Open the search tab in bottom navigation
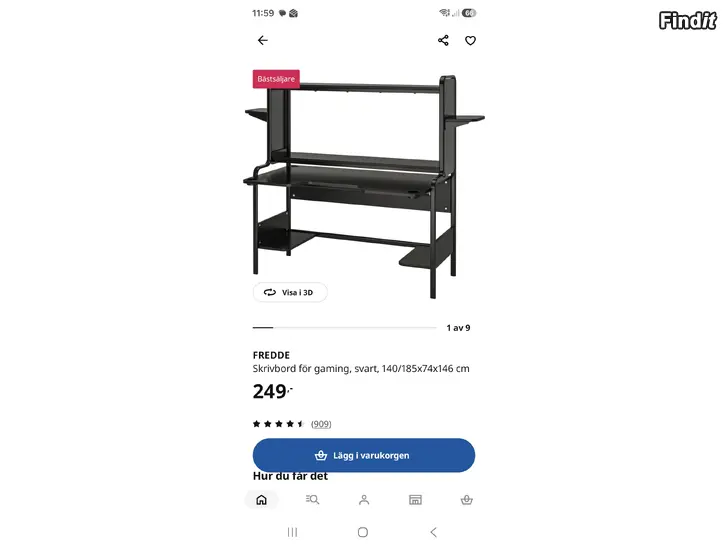This screenshot has width=728, height=546. tap(312, 500)
